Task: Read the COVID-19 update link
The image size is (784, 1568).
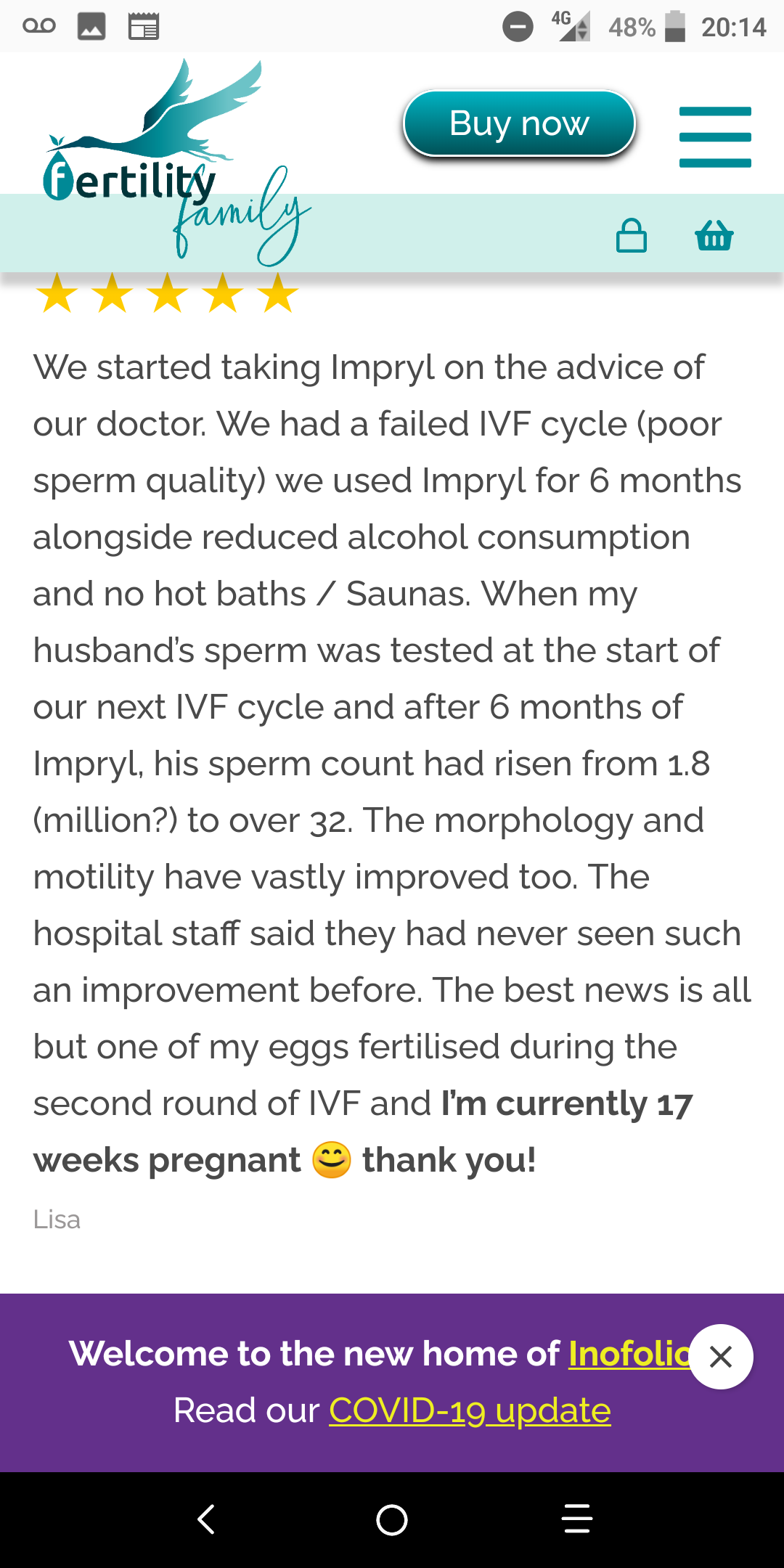Action: (470, 1410)
